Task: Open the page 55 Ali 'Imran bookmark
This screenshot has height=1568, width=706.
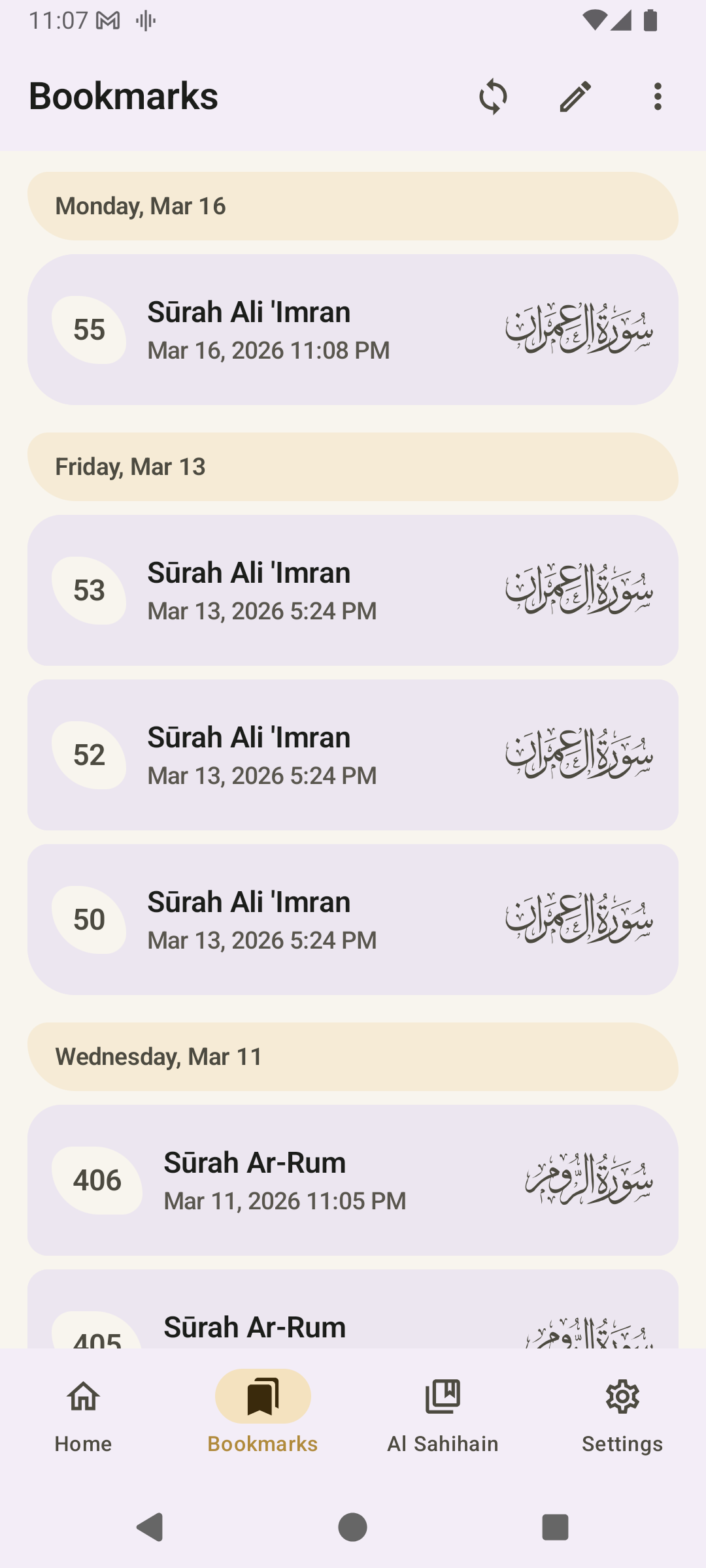Action: tap(353, 330)
